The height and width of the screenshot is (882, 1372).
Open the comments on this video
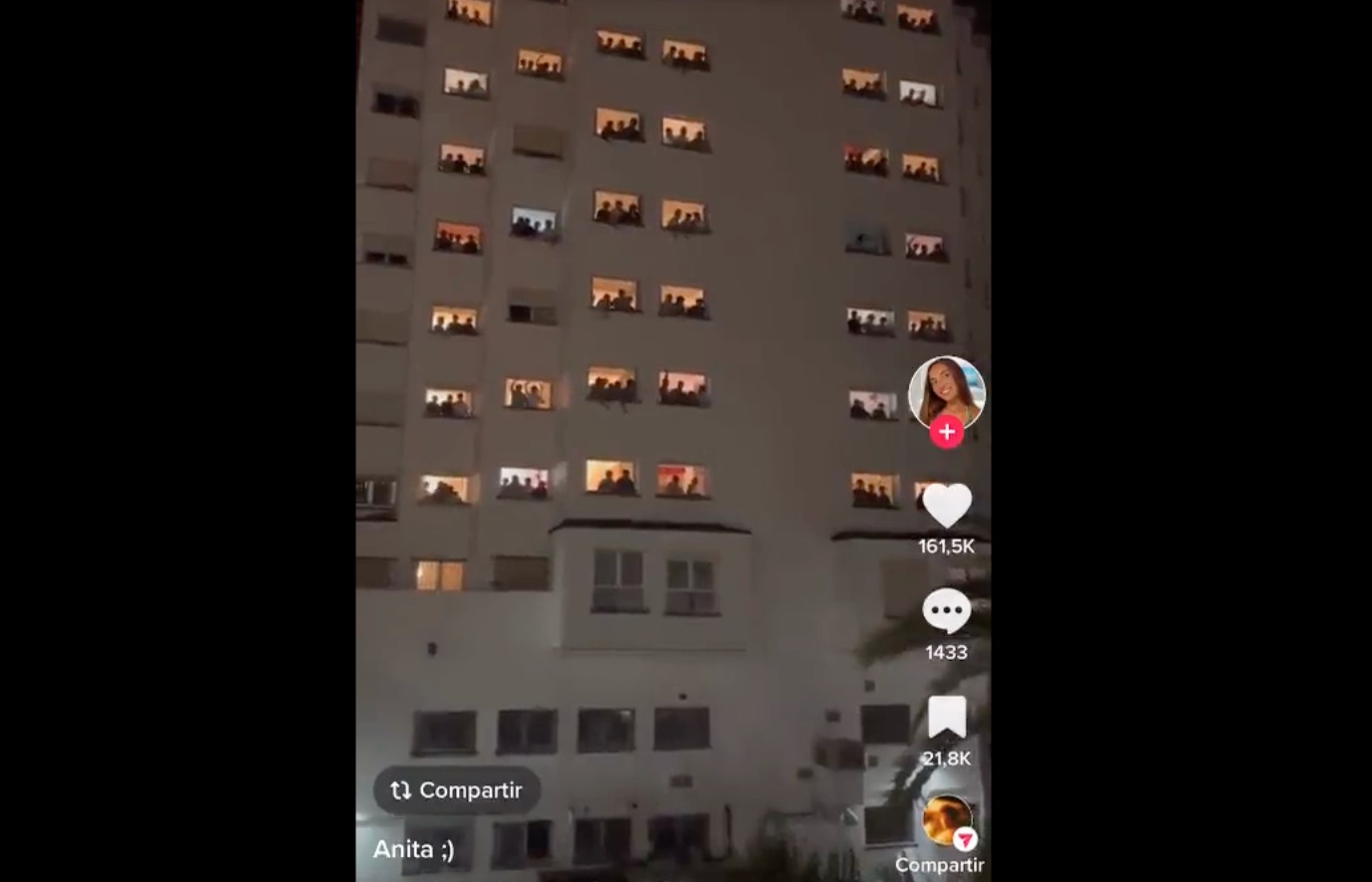(x=946, y=611)
